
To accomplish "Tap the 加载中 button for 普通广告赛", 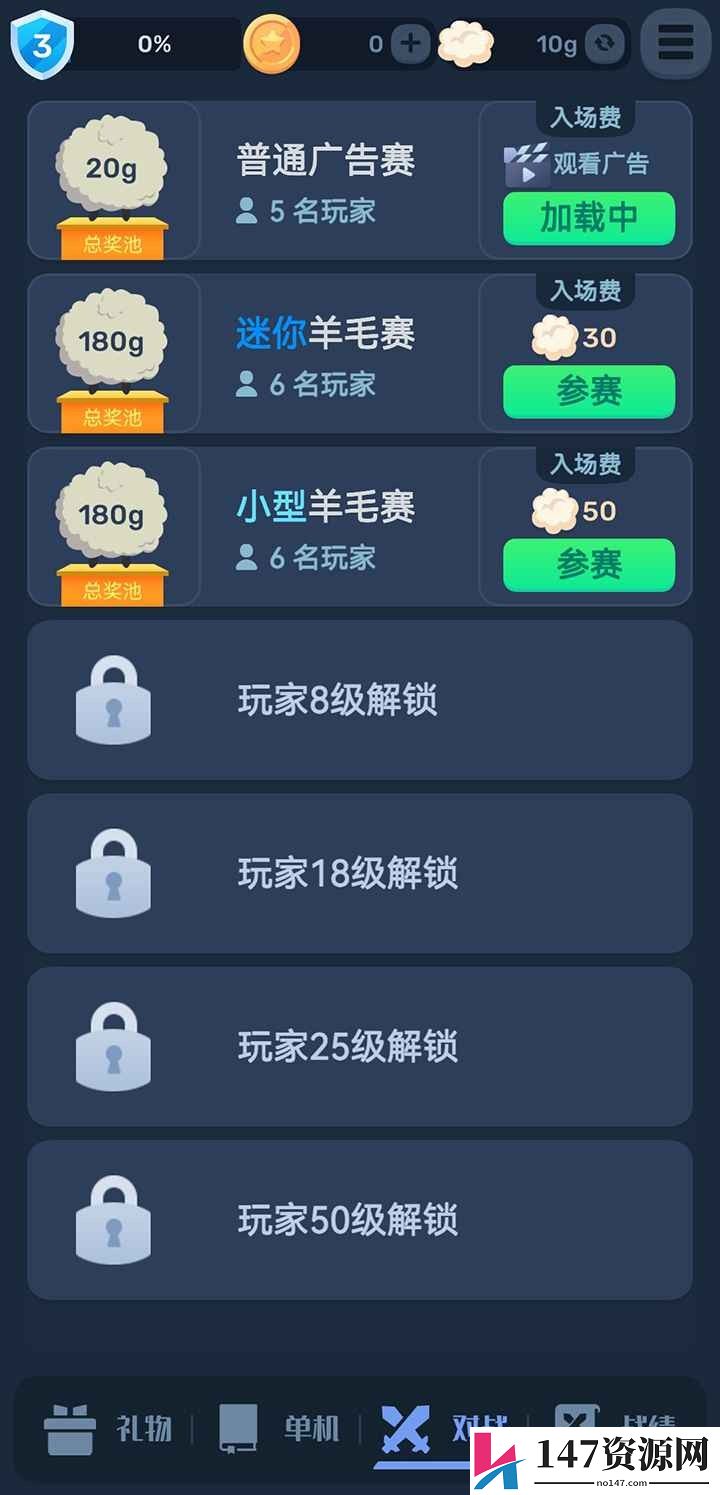I will coord(589,217).
